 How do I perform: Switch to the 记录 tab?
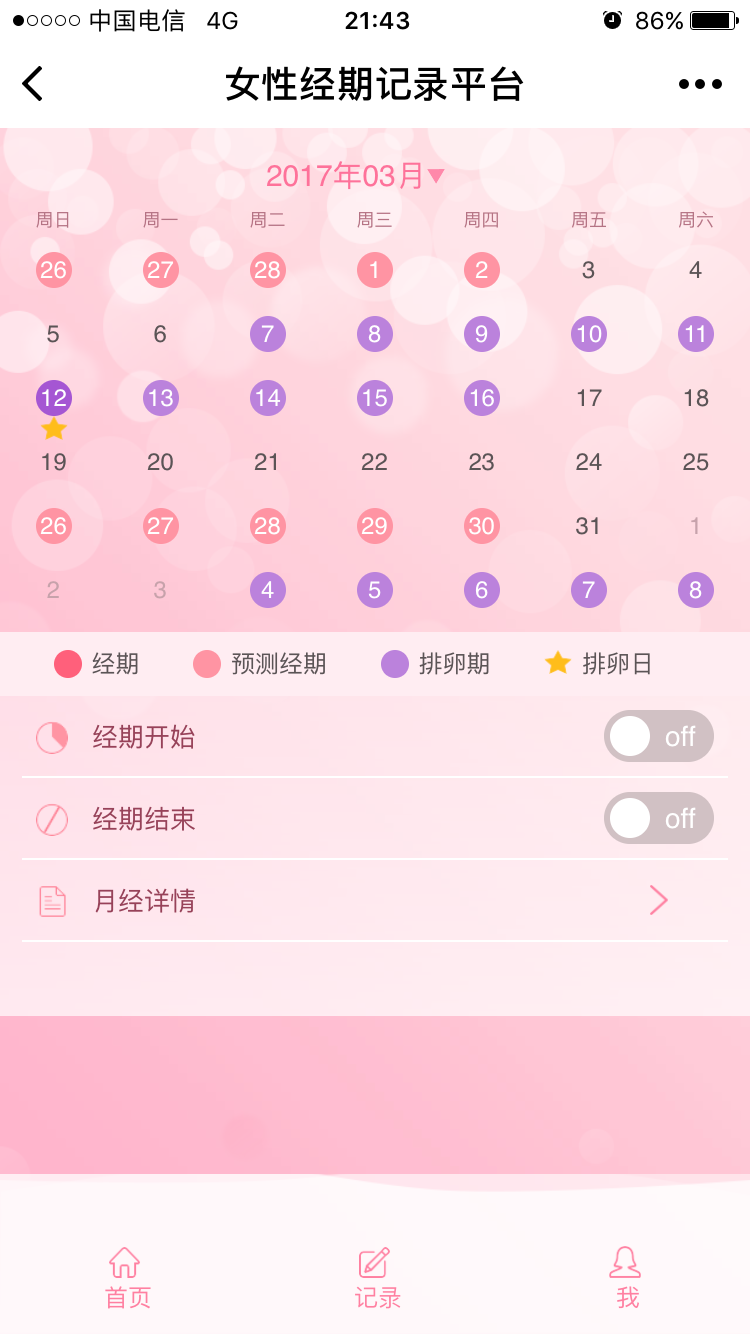point(377,1278)
